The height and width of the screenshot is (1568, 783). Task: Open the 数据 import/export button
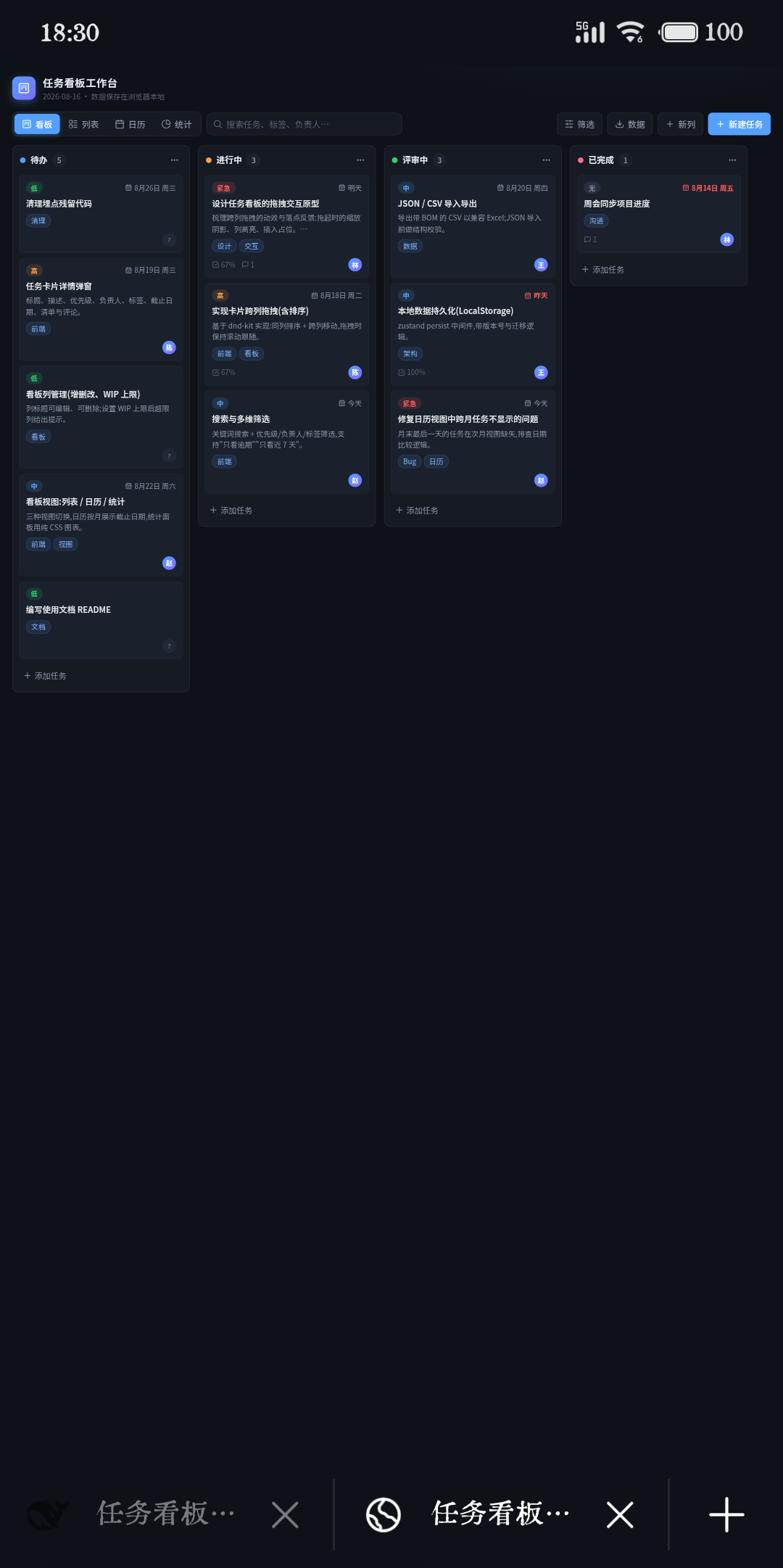tap(630, 124)
